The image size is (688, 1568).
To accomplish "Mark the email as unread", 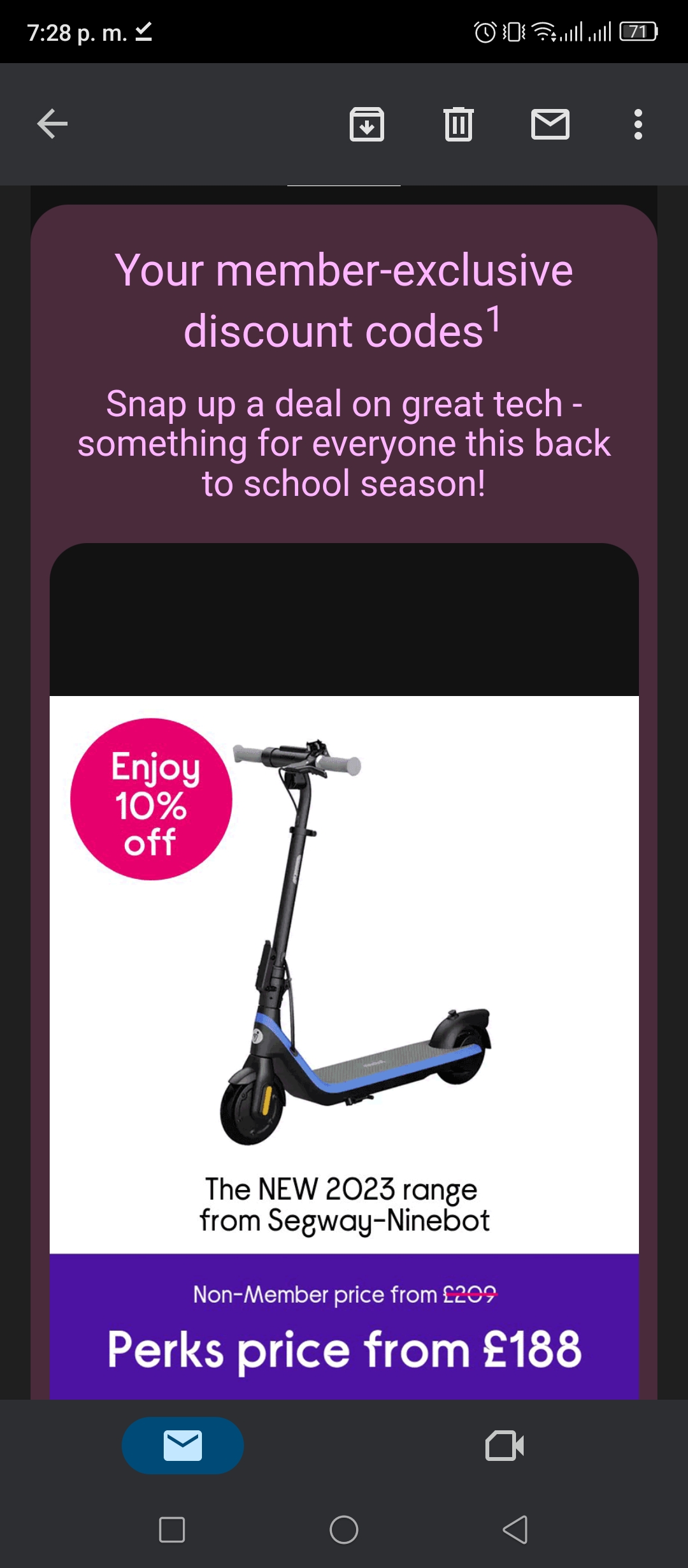I will coord(550,124).
